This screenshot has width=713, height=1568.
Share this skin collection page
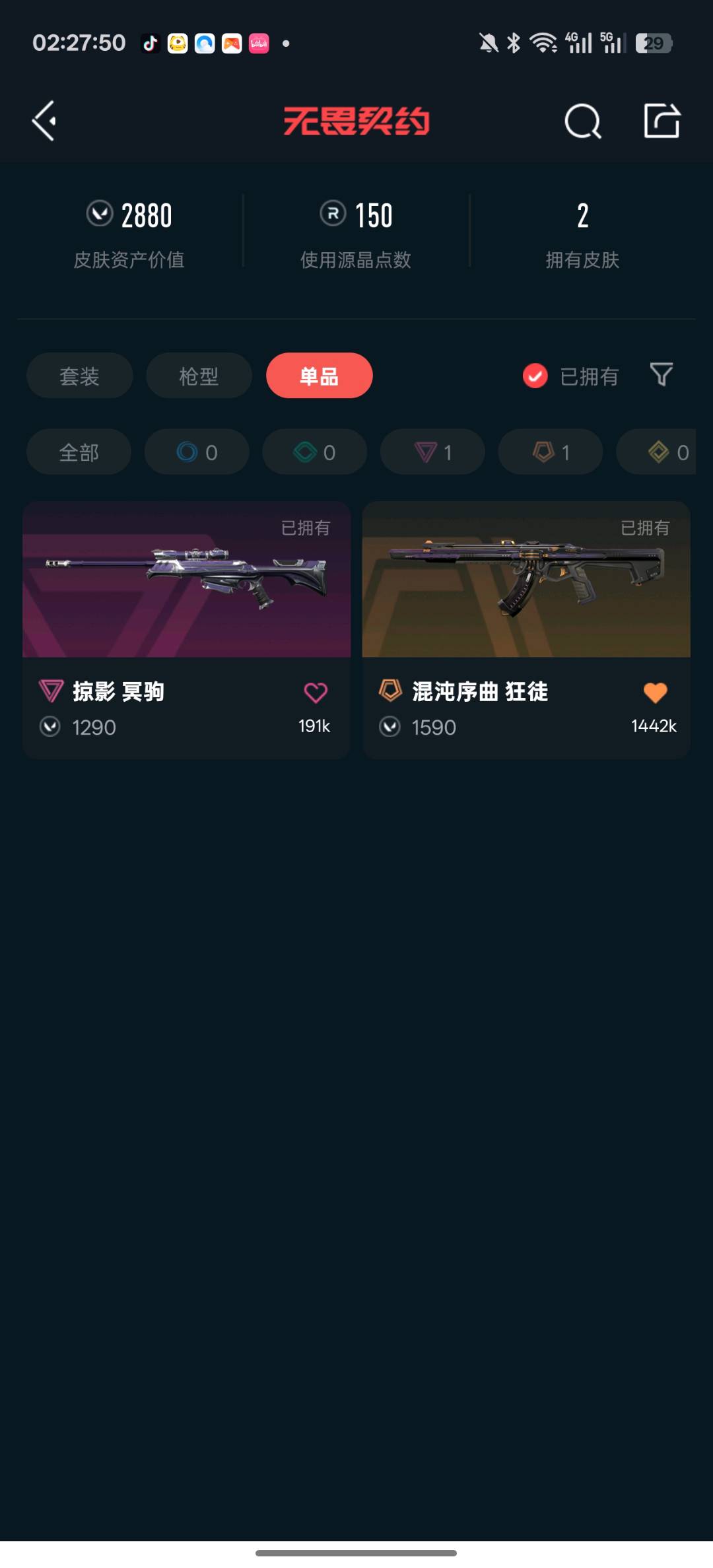point(662,121)
